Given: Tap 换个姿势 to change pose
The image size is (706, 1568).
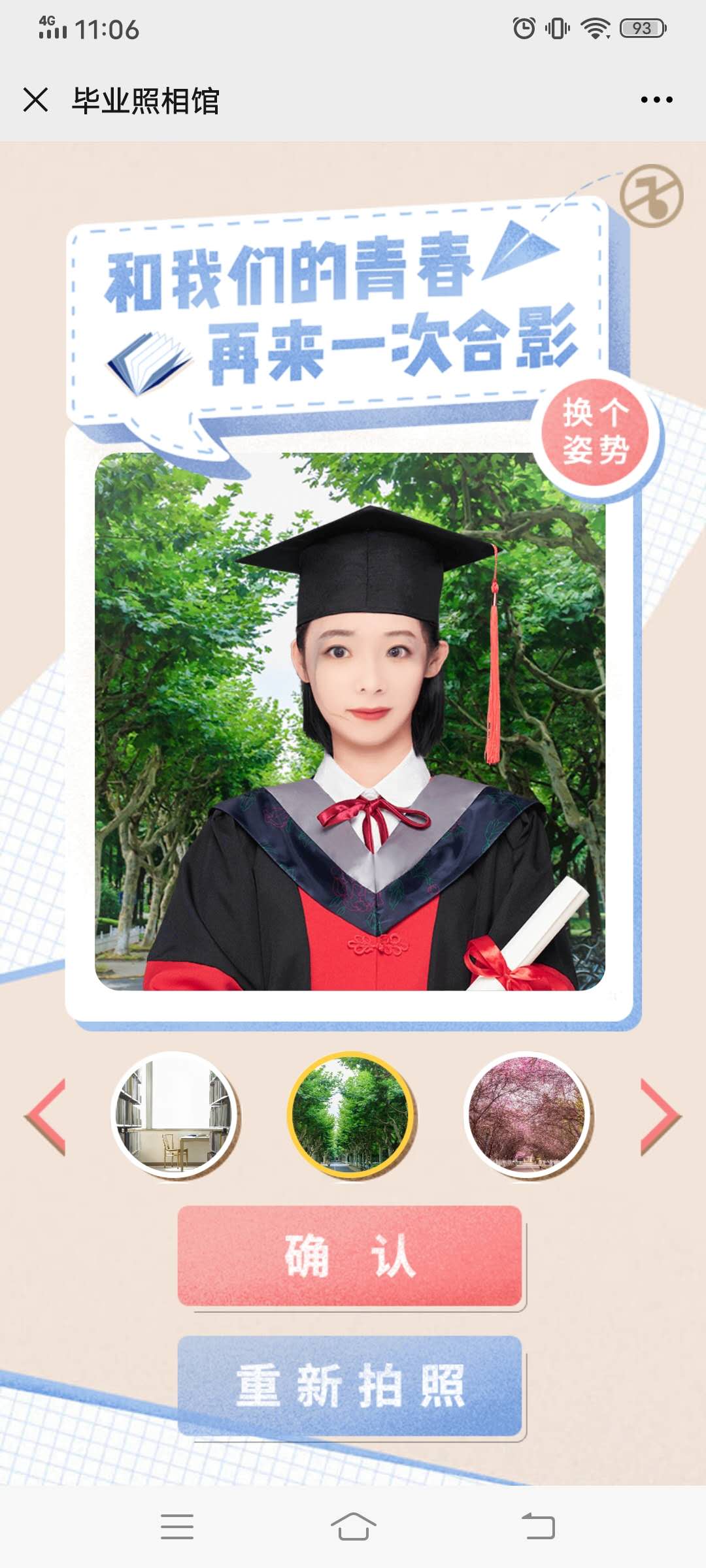Looking at the screenshot, I should coord(596,432).
